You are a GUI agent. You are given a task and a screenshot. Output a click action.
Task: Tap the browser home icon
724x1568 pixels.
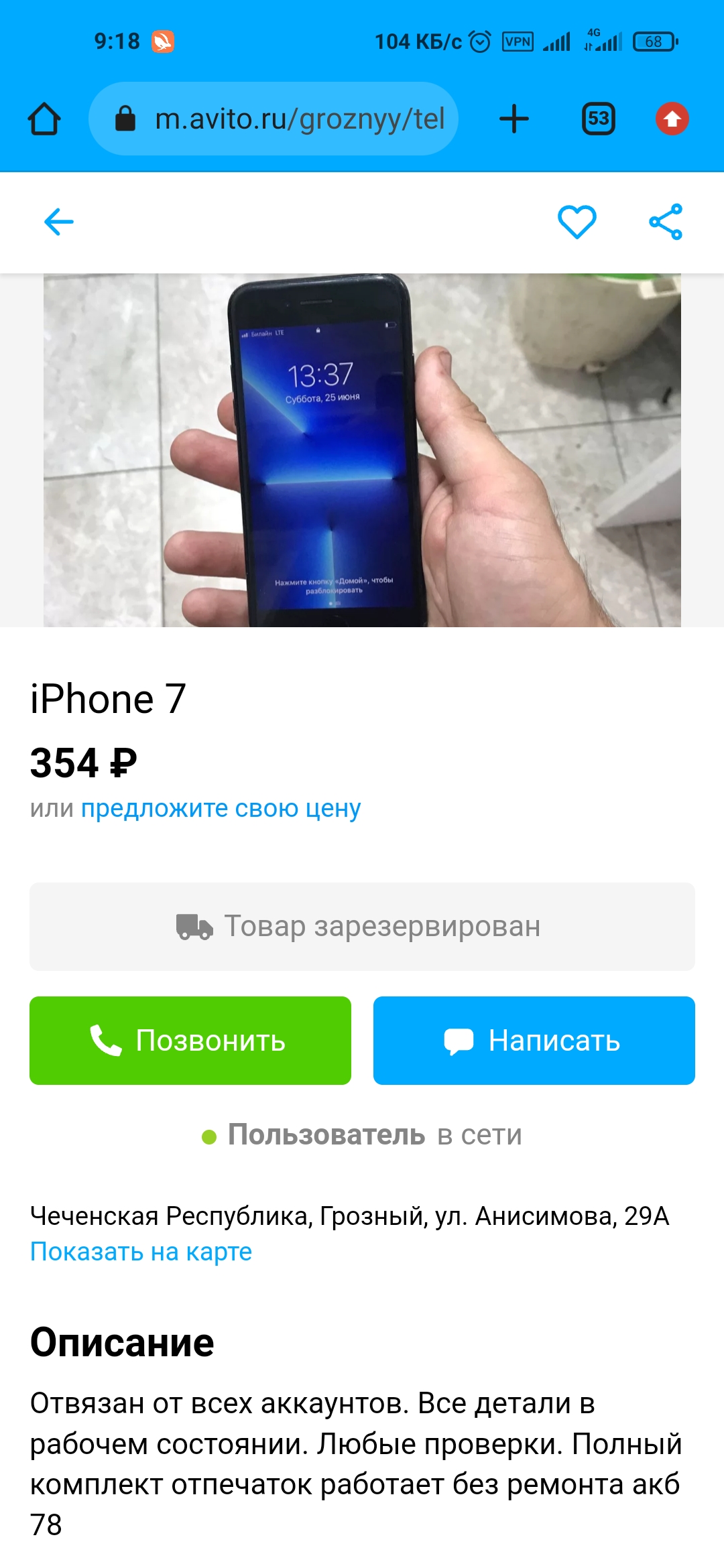pos(44,119)
